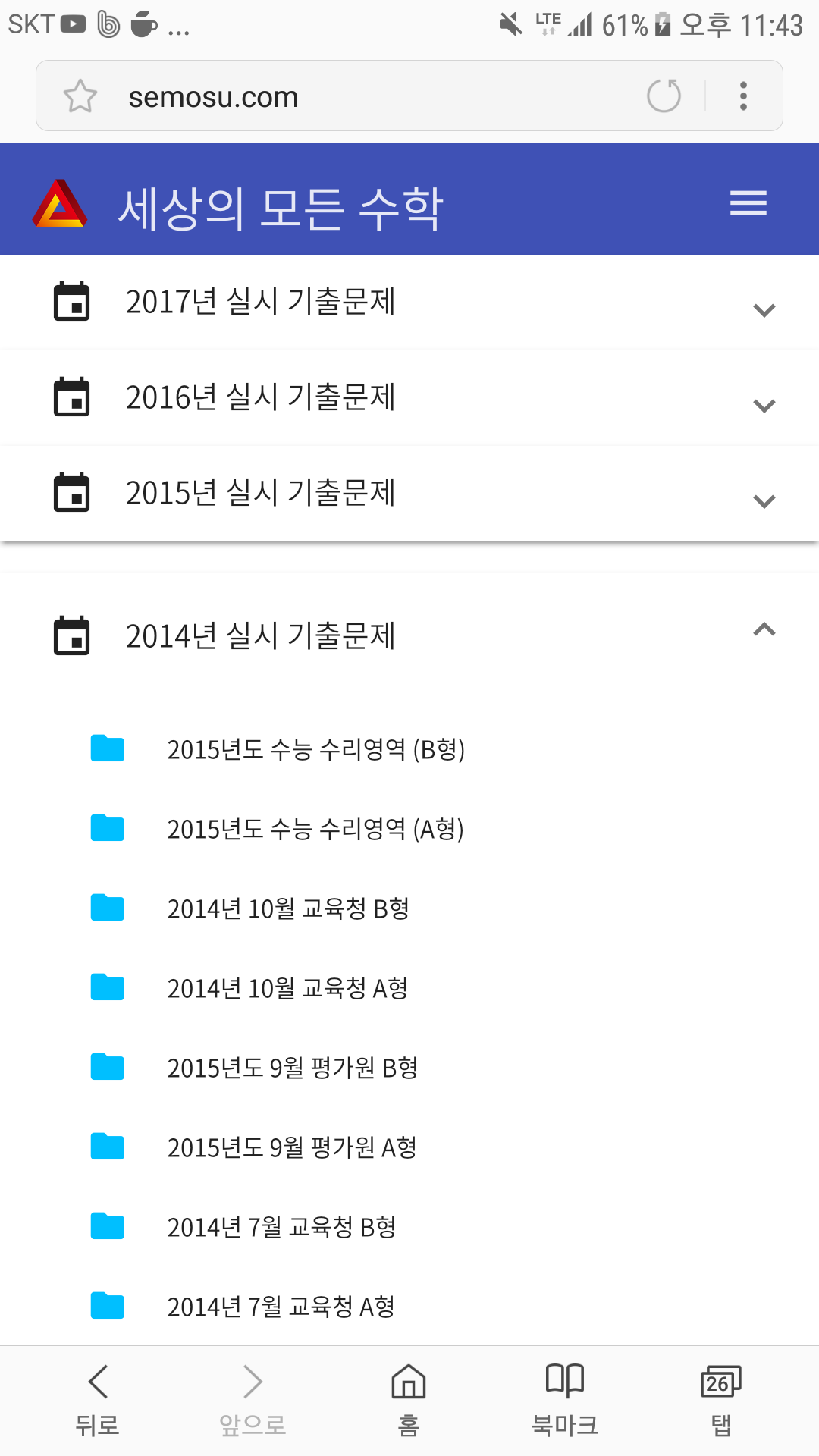Open 2015년도 9월 평가원 B형
This screenshot has height=1456, width=819.
292,1068
